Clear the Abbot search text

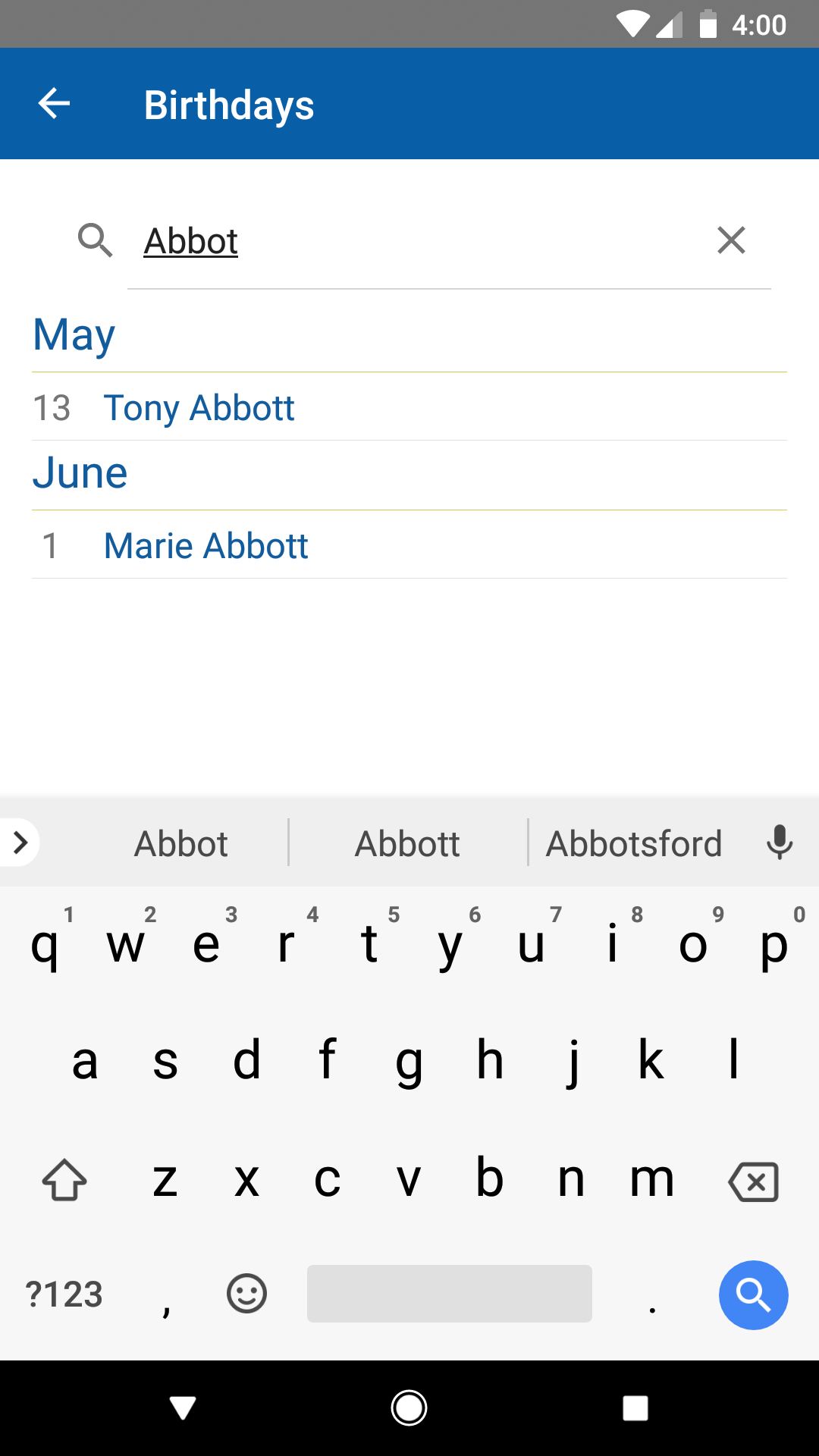tap(731, 240)
